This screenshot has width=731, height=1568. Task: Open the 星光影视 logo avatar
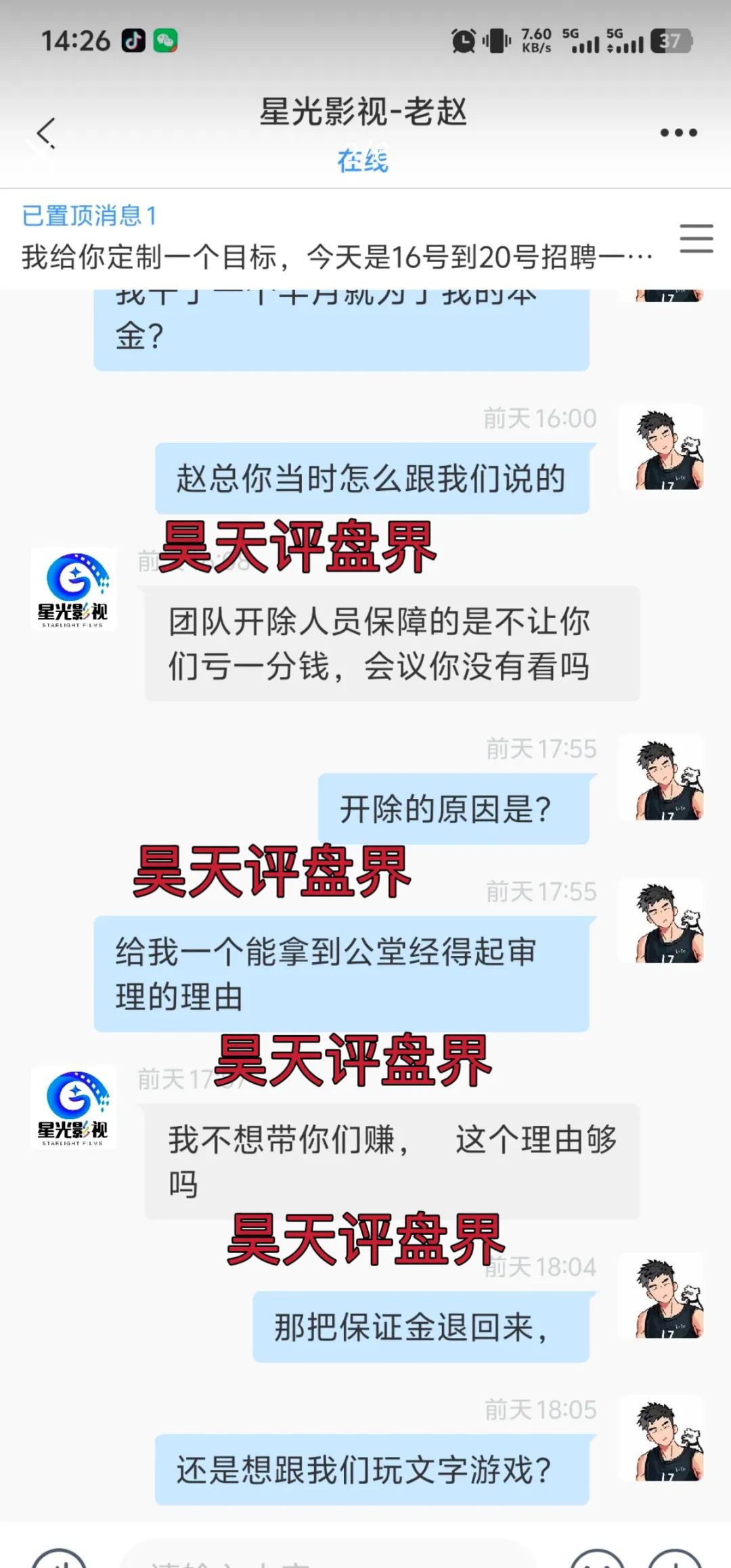(73, 590)
